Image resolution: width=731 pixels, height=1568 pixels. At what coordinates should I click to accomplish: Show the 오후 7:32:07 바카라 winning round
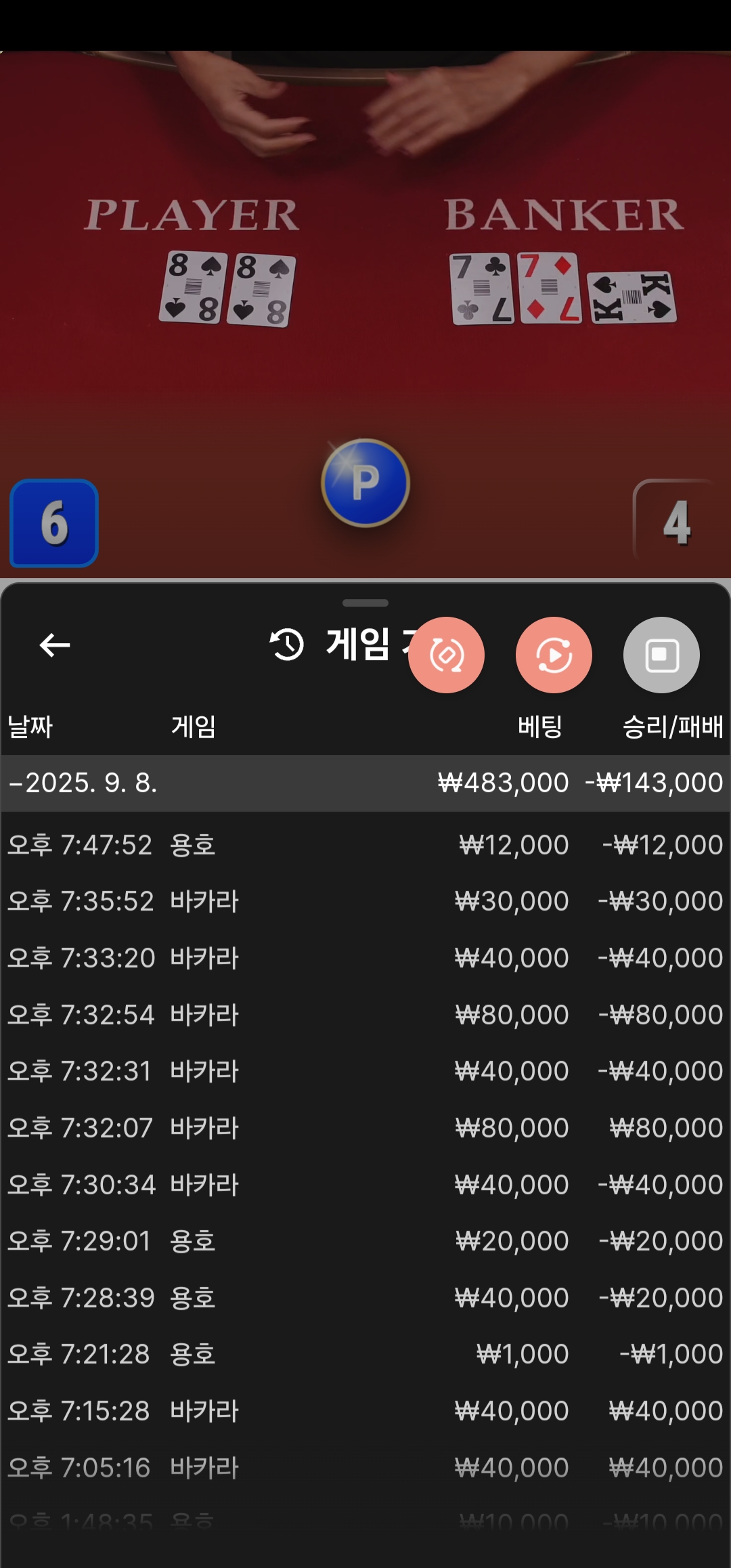pyautogui.click(x=365, y=1128)
